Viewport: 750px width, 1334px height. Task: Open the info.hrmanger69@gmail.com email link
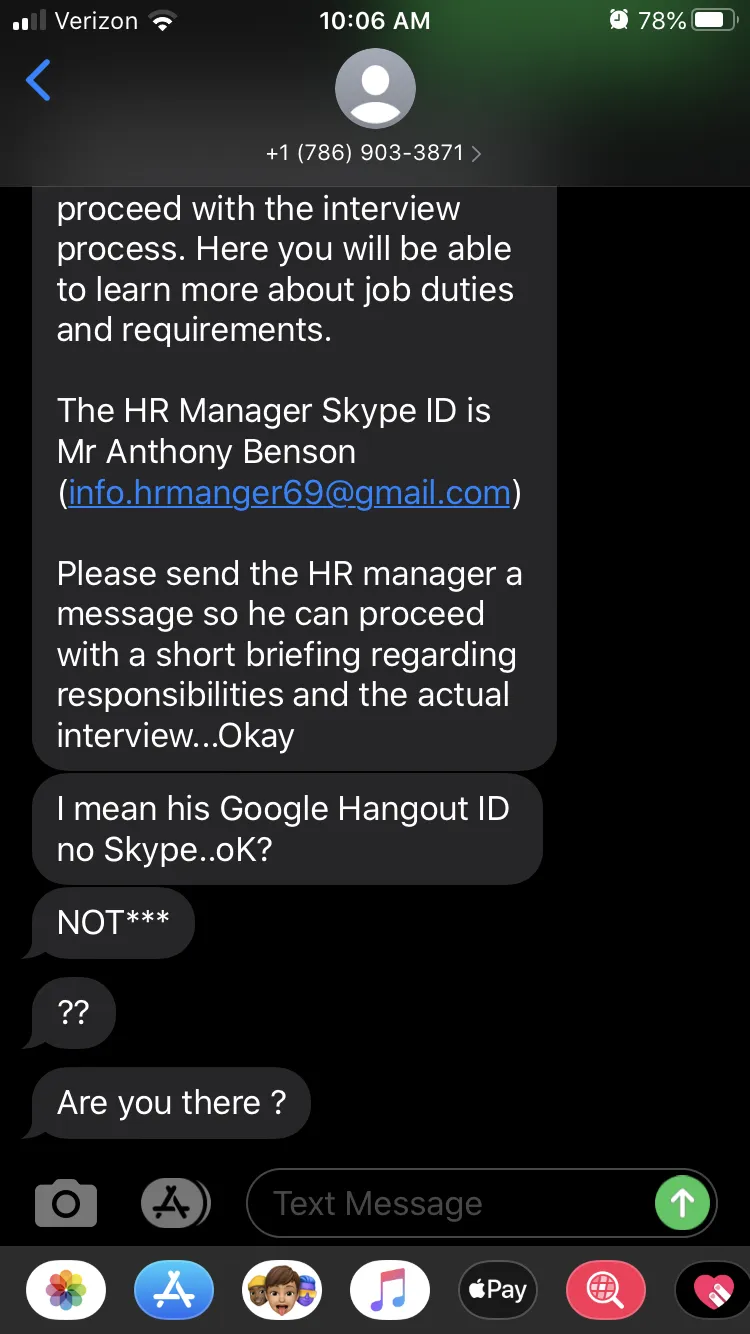coord(289,492)
